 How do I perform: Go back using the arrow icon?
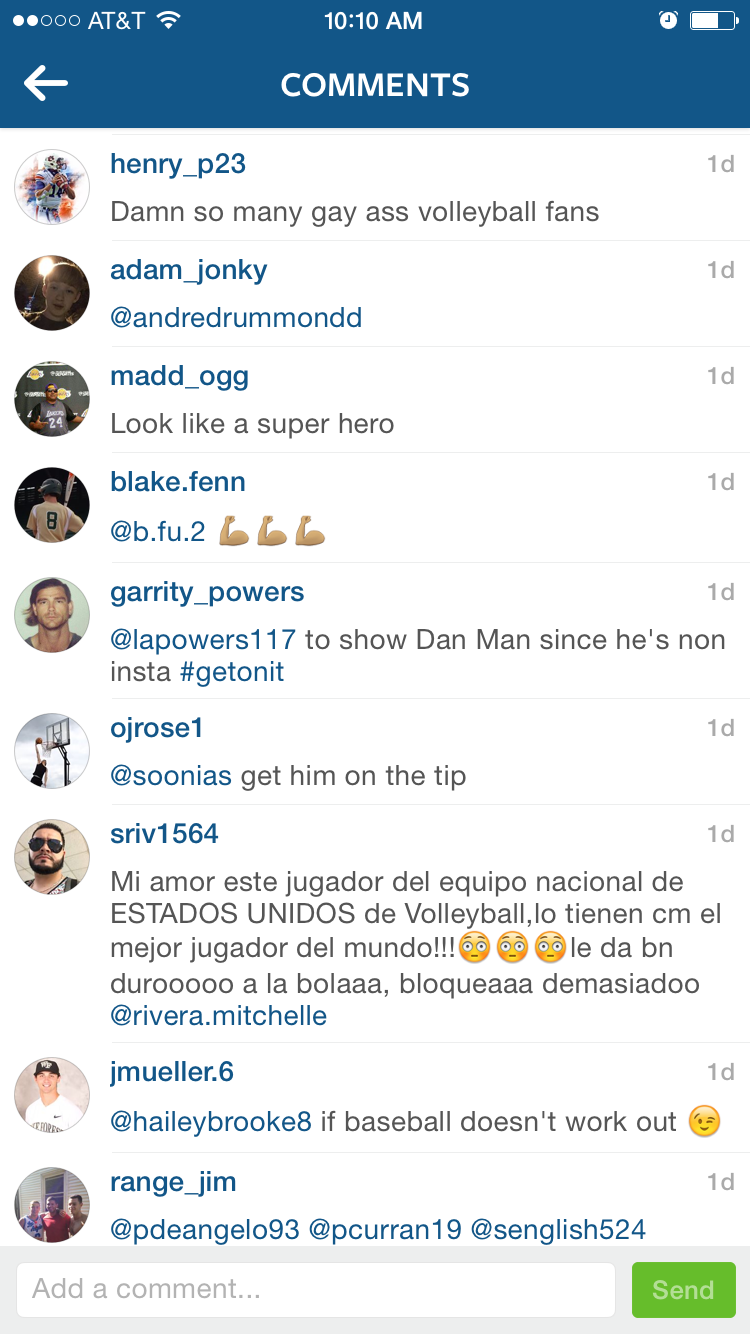[x=46, y=84]
